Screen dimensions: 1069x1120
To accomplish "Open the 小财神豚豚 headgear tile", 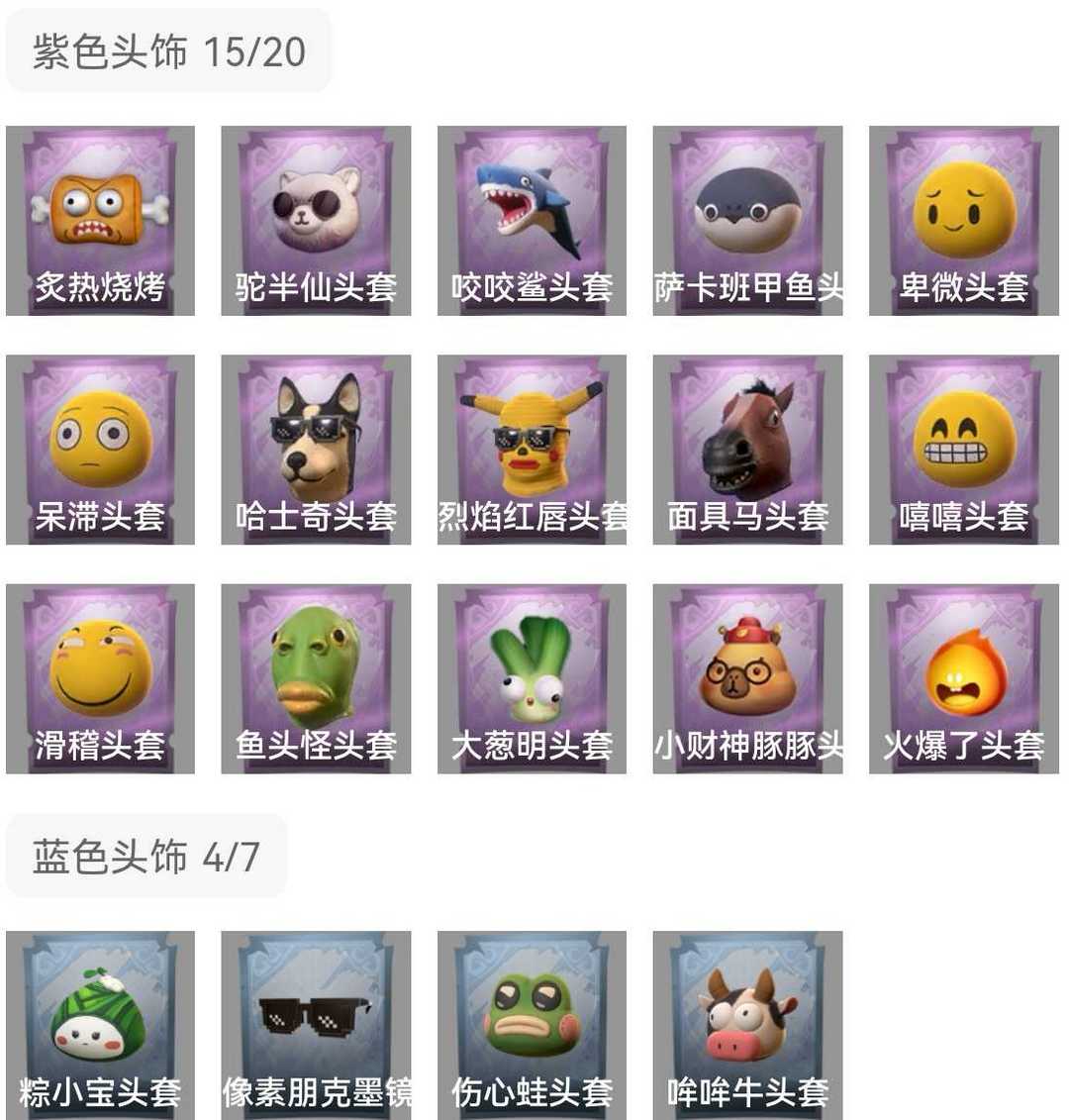I will 747,678.
